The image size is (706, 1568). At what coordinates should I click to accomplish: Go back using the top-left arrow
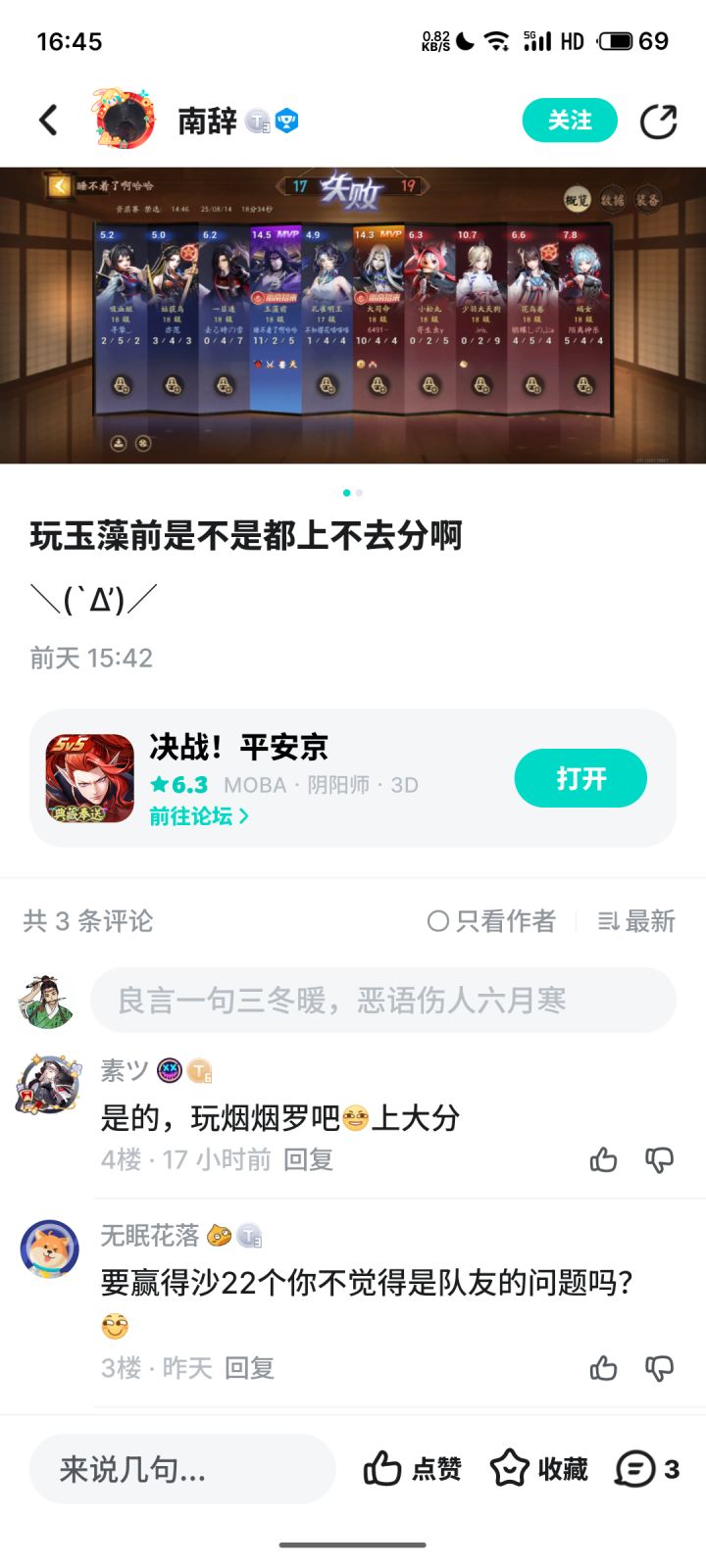[x=48, y=121]
